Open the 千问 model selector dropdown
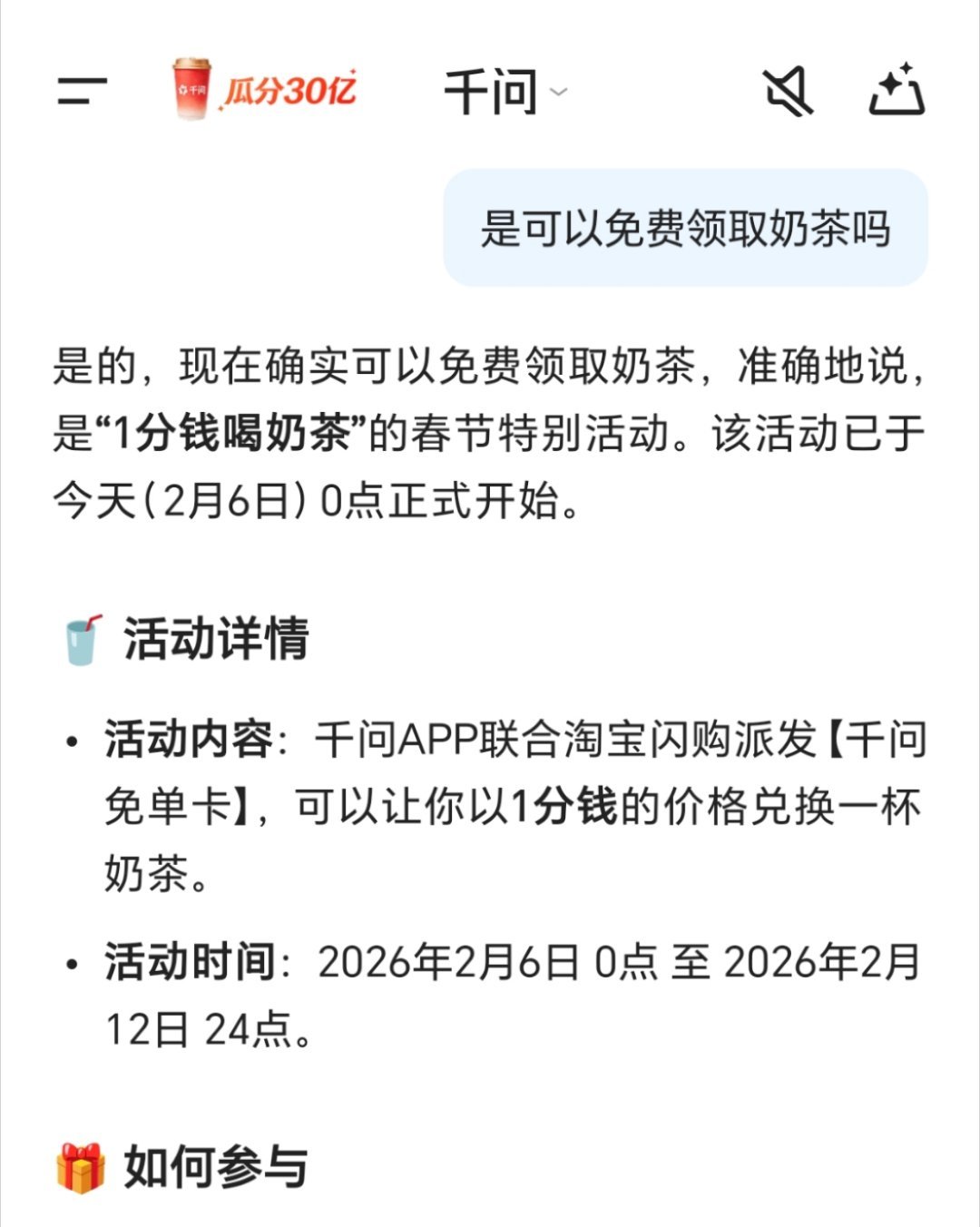The height and width of the screenshot is (1227, 980). point(508,89)
